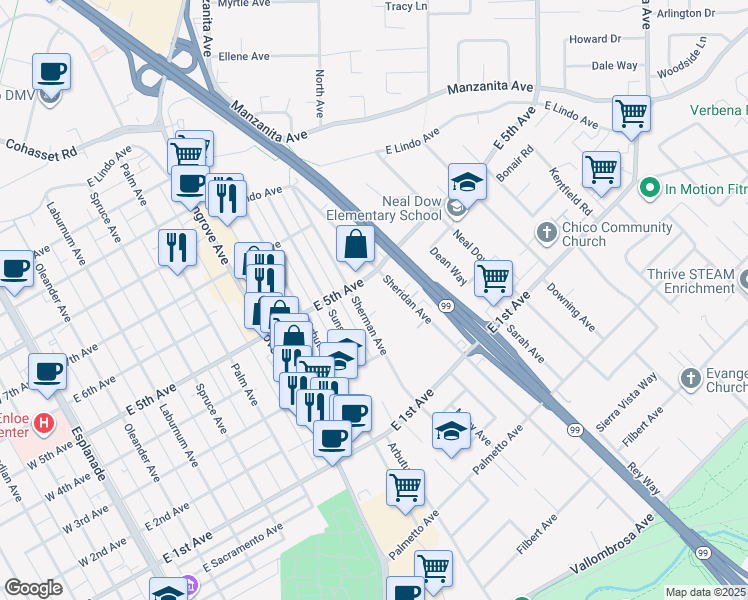The width and height of the screenshot is (748, 600).
Task: Tap the school marker near Palmetto Ave
Action: coord(451,432)
